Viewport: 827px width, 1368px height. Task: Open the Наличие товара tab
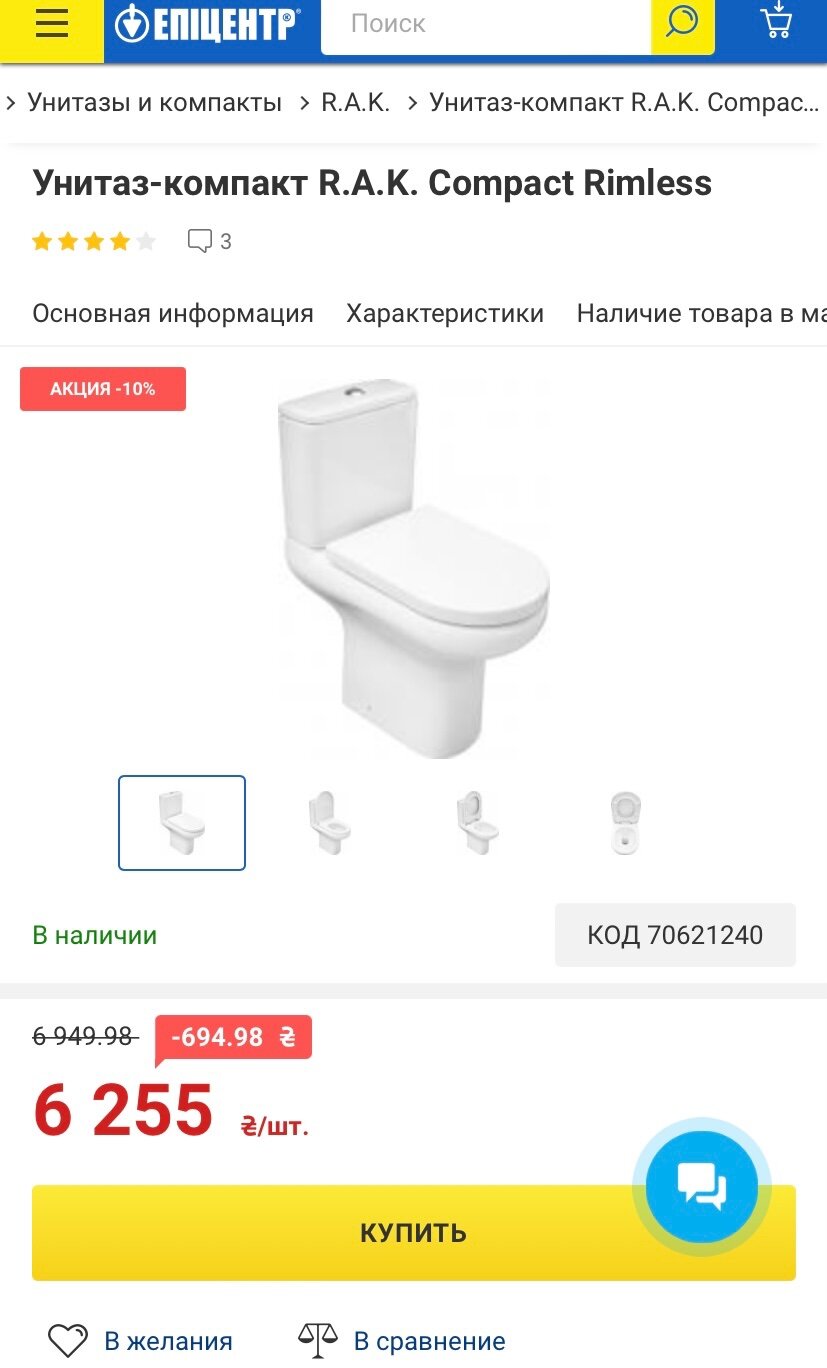pyautogui.click(x=701, y=314)
